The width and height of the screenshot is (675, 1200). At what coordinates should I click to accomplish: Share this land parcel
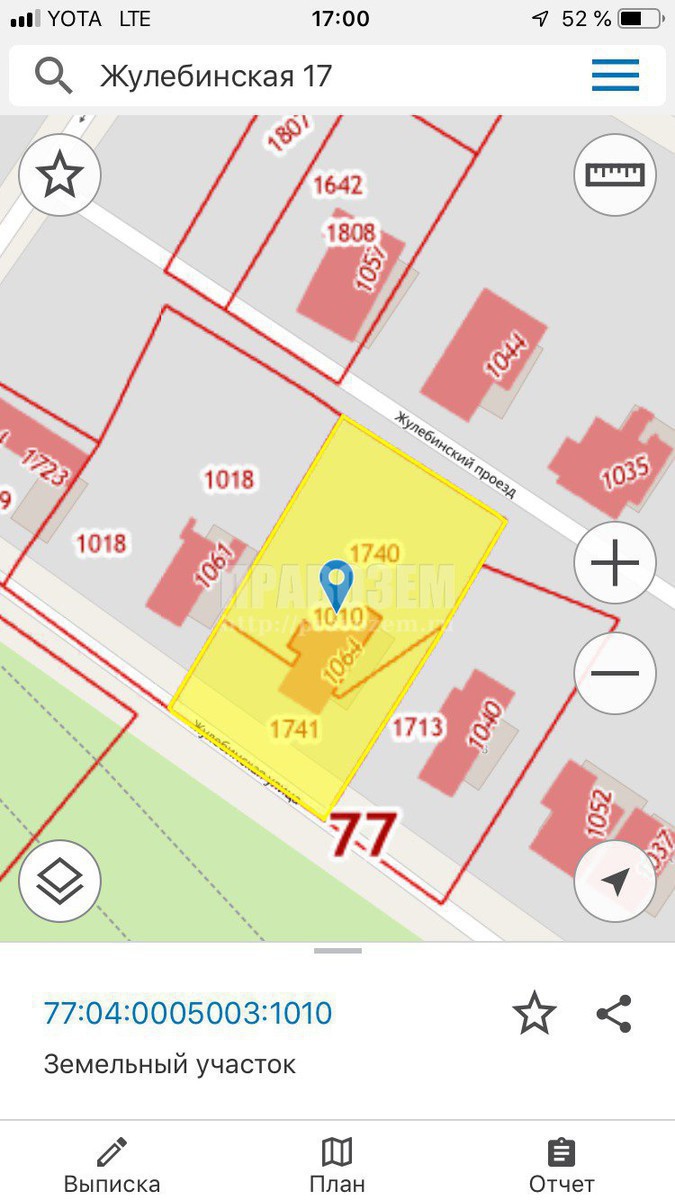(x=614, y=1013)
